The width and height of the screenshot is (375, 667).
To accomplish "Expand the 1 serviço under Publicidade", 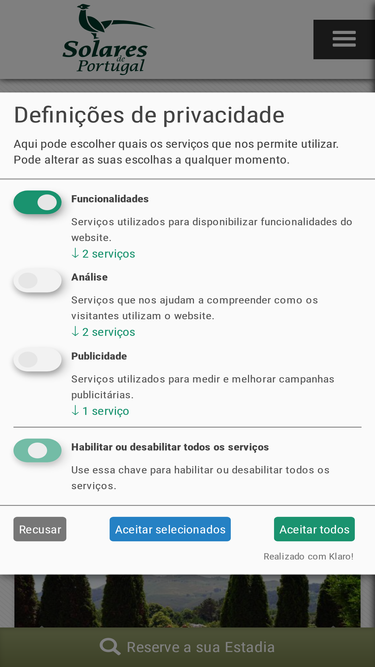I will click(100, 411).
